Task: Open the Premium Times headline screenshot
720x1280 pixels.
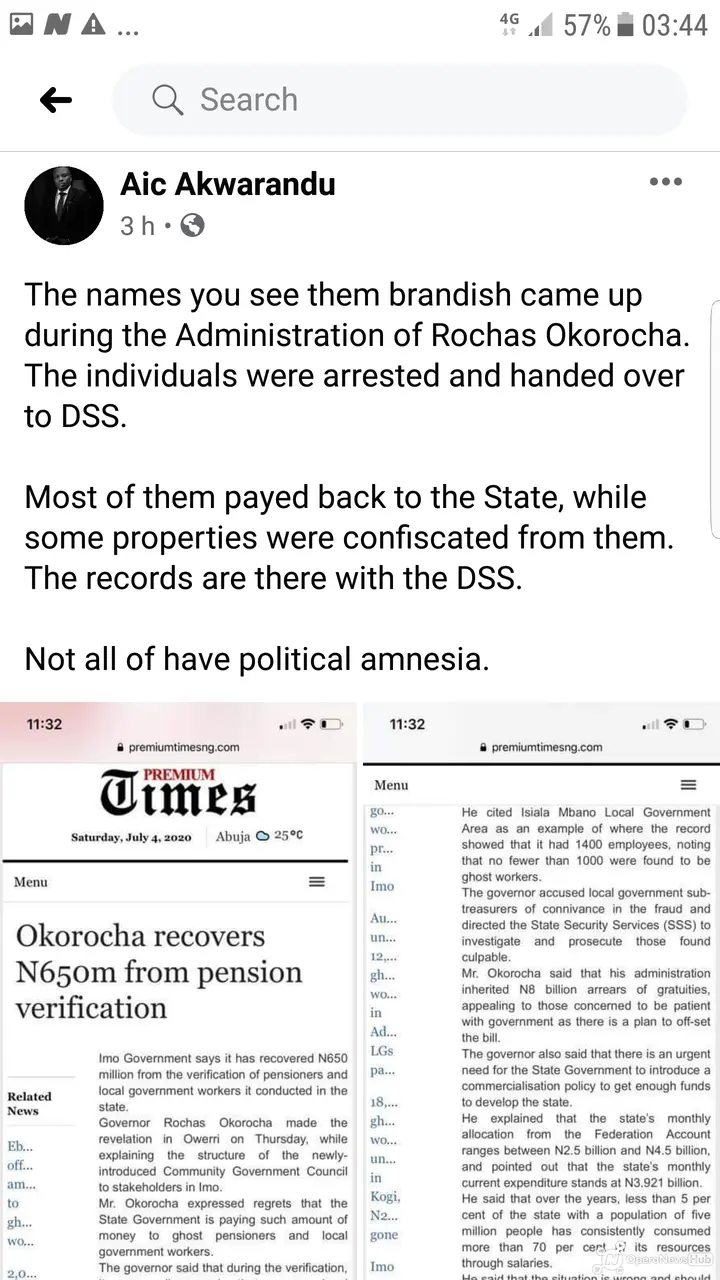Action: click(178, 992)
